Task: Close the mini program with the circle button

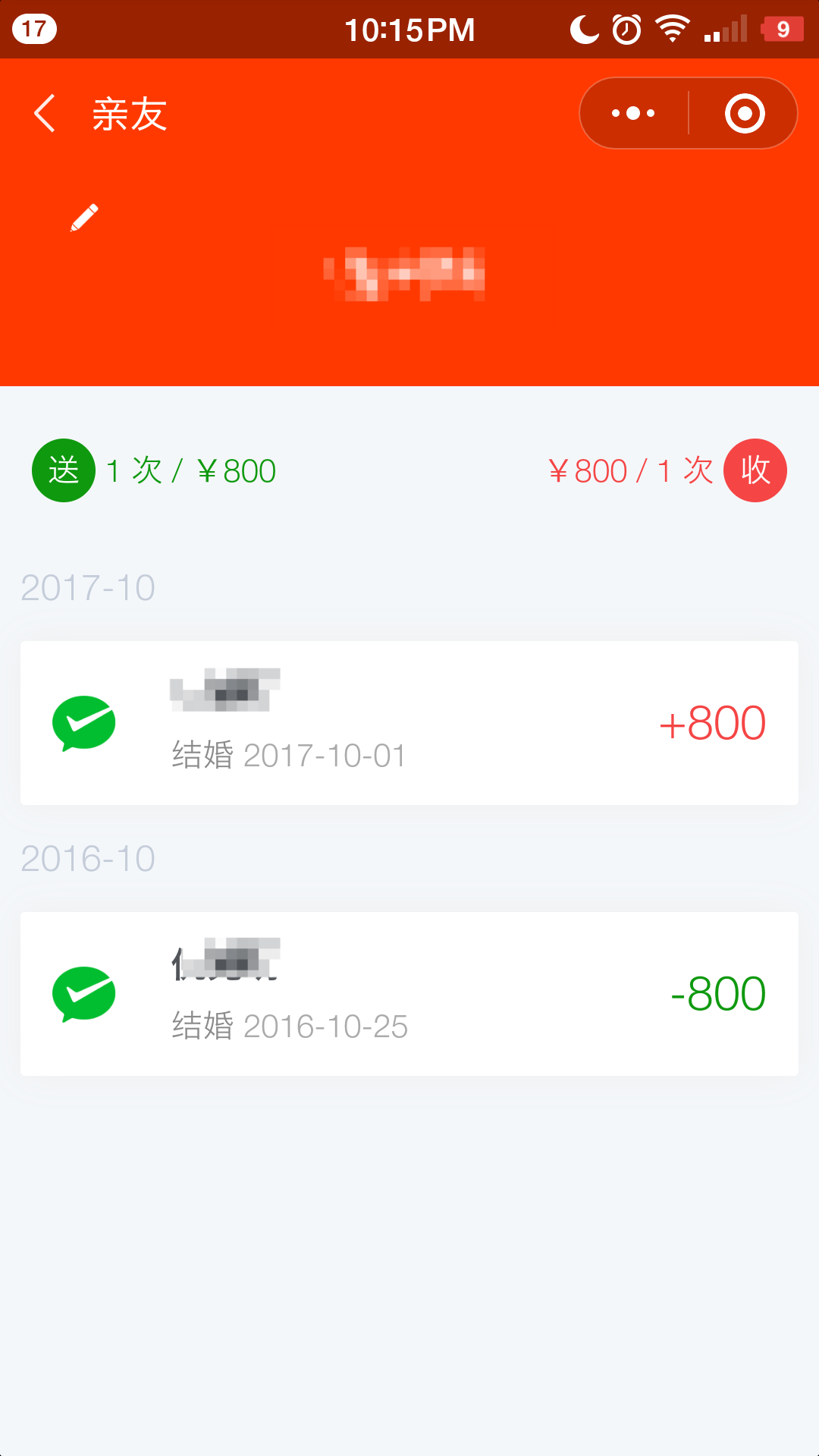Action: click(745, 114)
